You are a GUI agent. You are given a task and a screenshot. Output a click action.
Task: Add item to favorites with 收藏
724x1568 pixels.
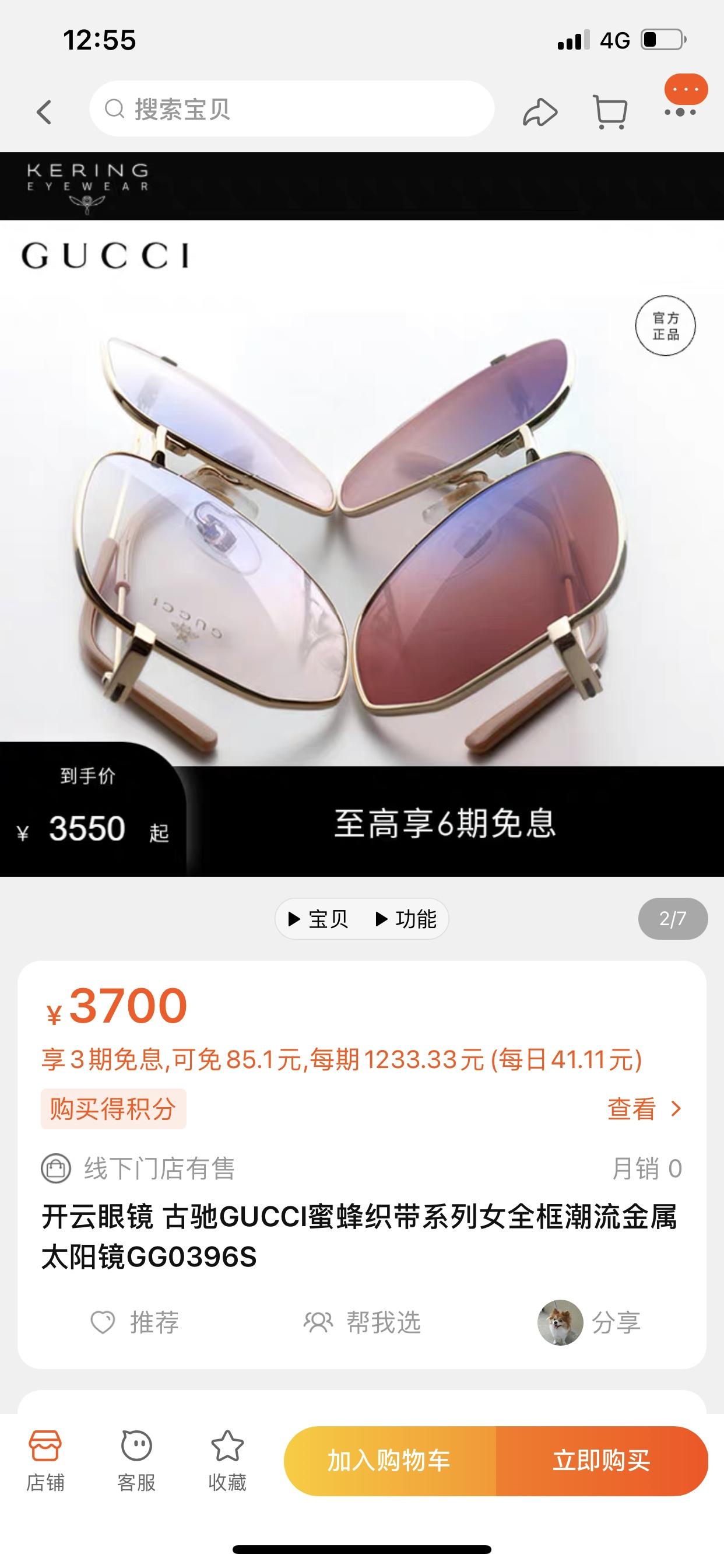click(227, 1461)
